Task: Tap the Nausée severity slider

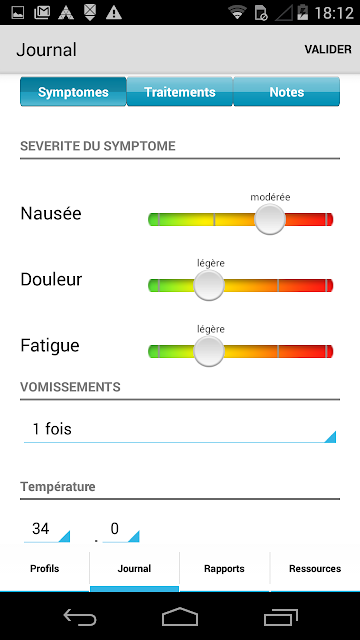Action: pos(241,219)
